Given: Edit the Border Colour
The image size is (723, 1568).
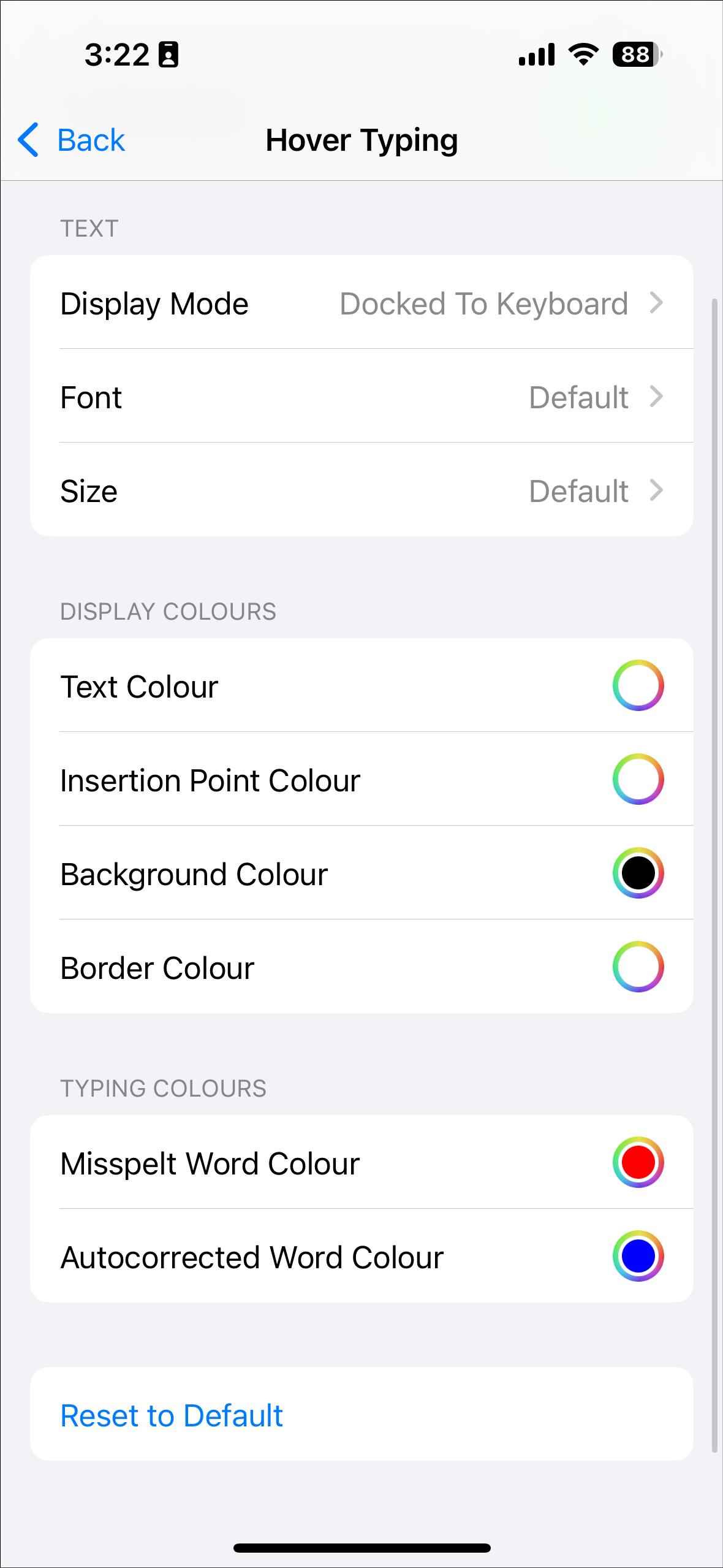Looking at the screenshot, I should (x=638, y=967).
